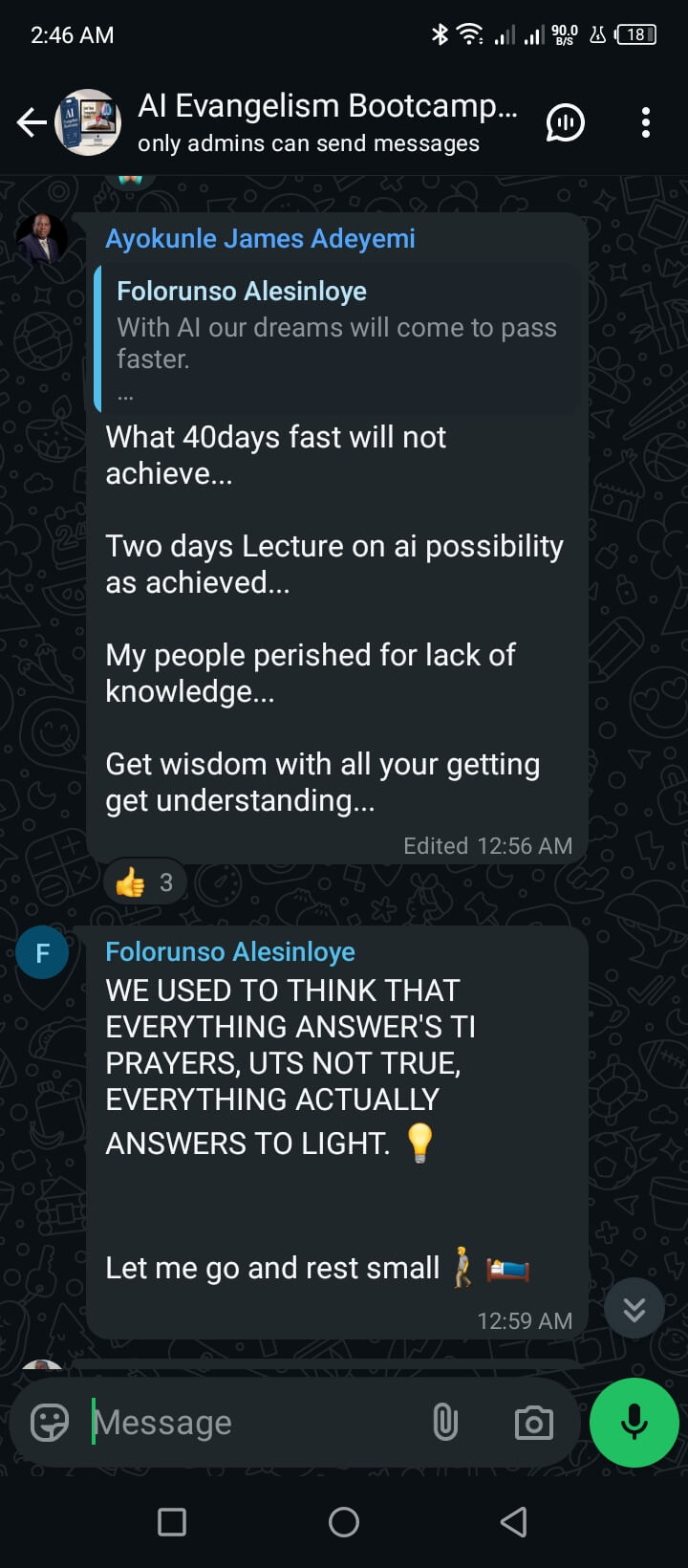This screenshot has height=1568, width=688.
Task: Attach a file with the paperclip
Action: coord(445,1423)
